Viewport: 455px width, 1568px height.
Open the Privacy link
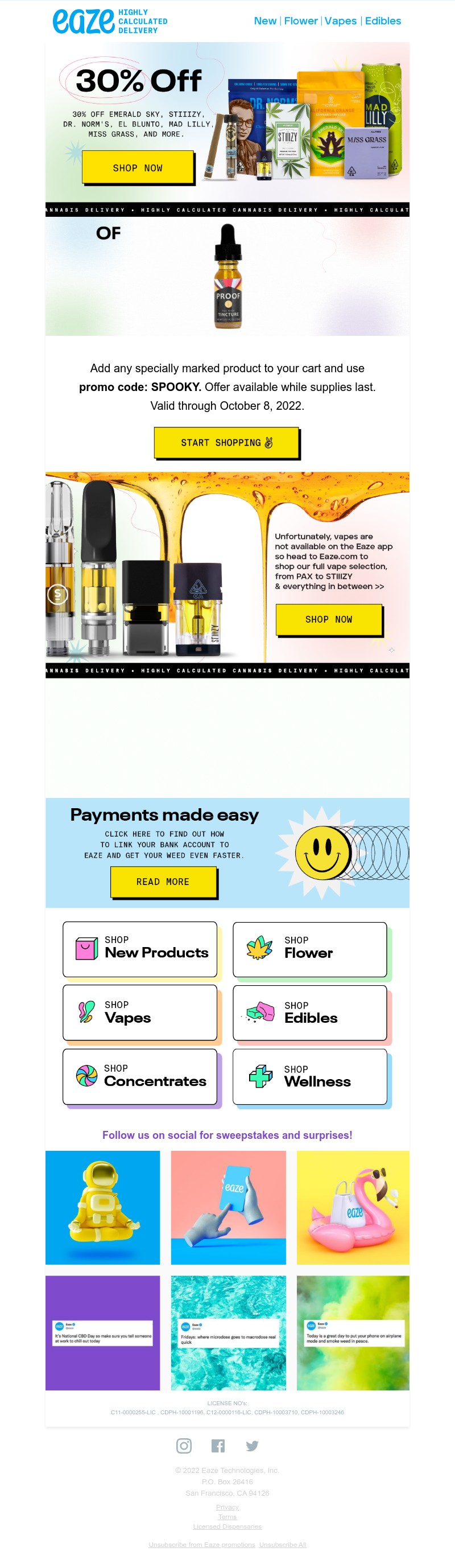(x=227, y=1507)
